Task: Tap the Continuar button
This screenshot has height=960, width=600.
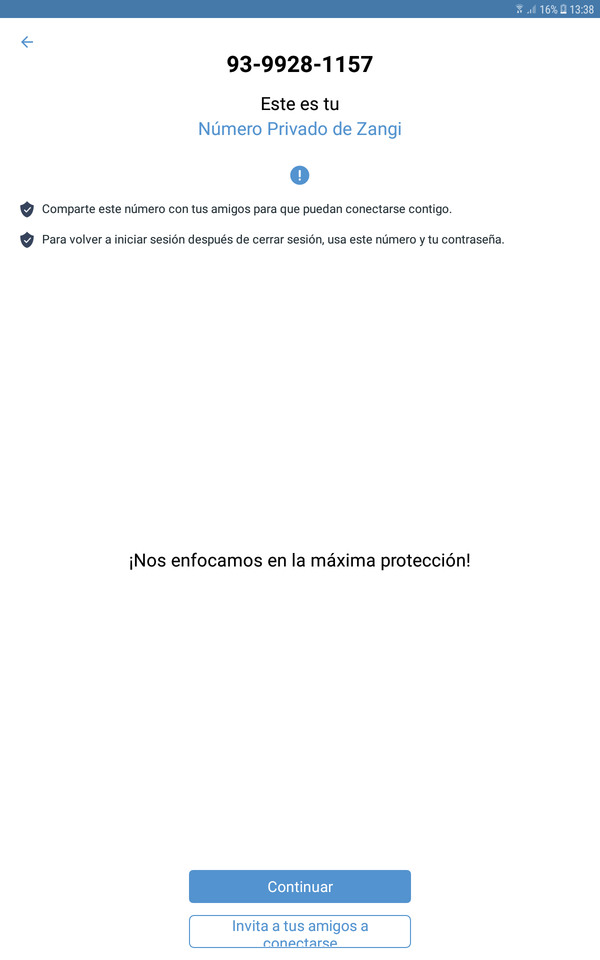Action: point(300,887)
